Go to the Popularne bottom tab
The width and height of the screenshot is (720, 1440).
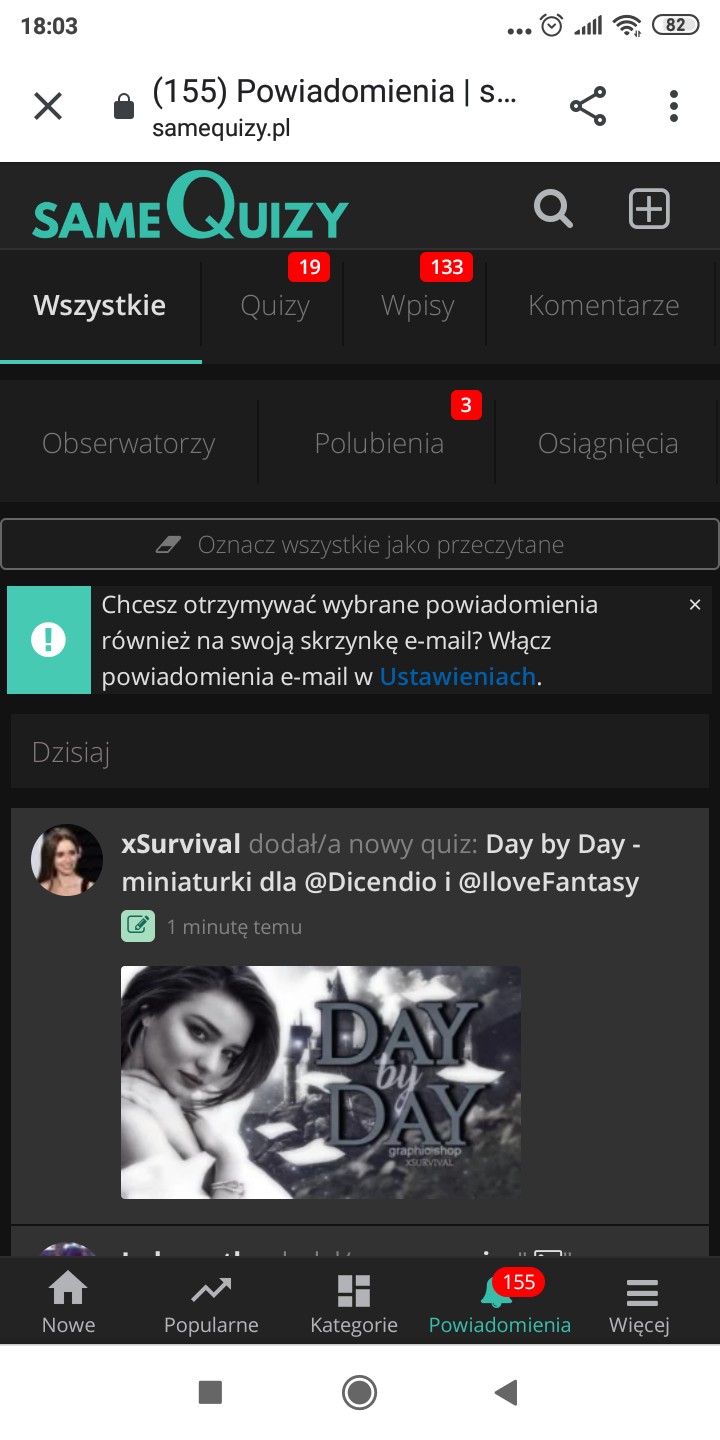click(211, 1304)
